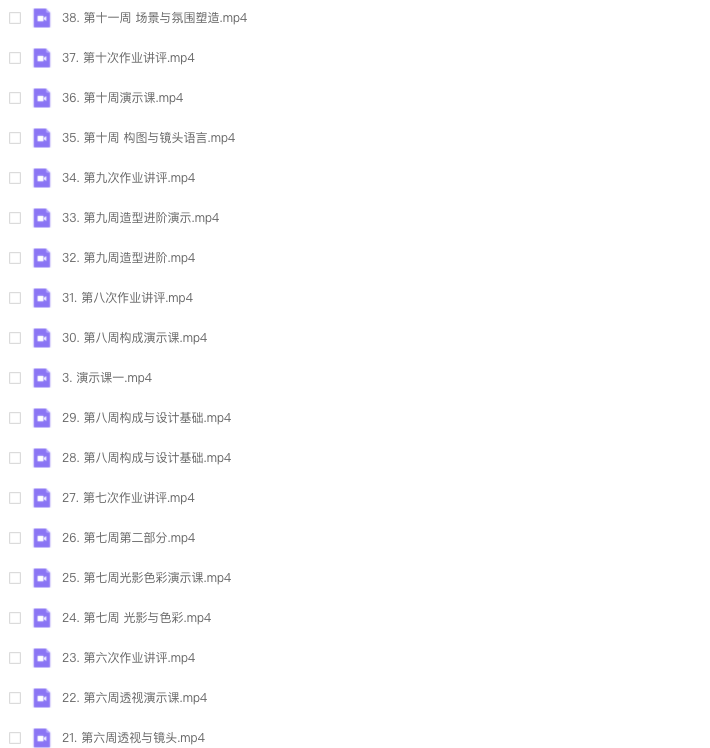
Task: Open file 29. 第八周构成与设计基础.mp4
Action: tap(146, 418)
